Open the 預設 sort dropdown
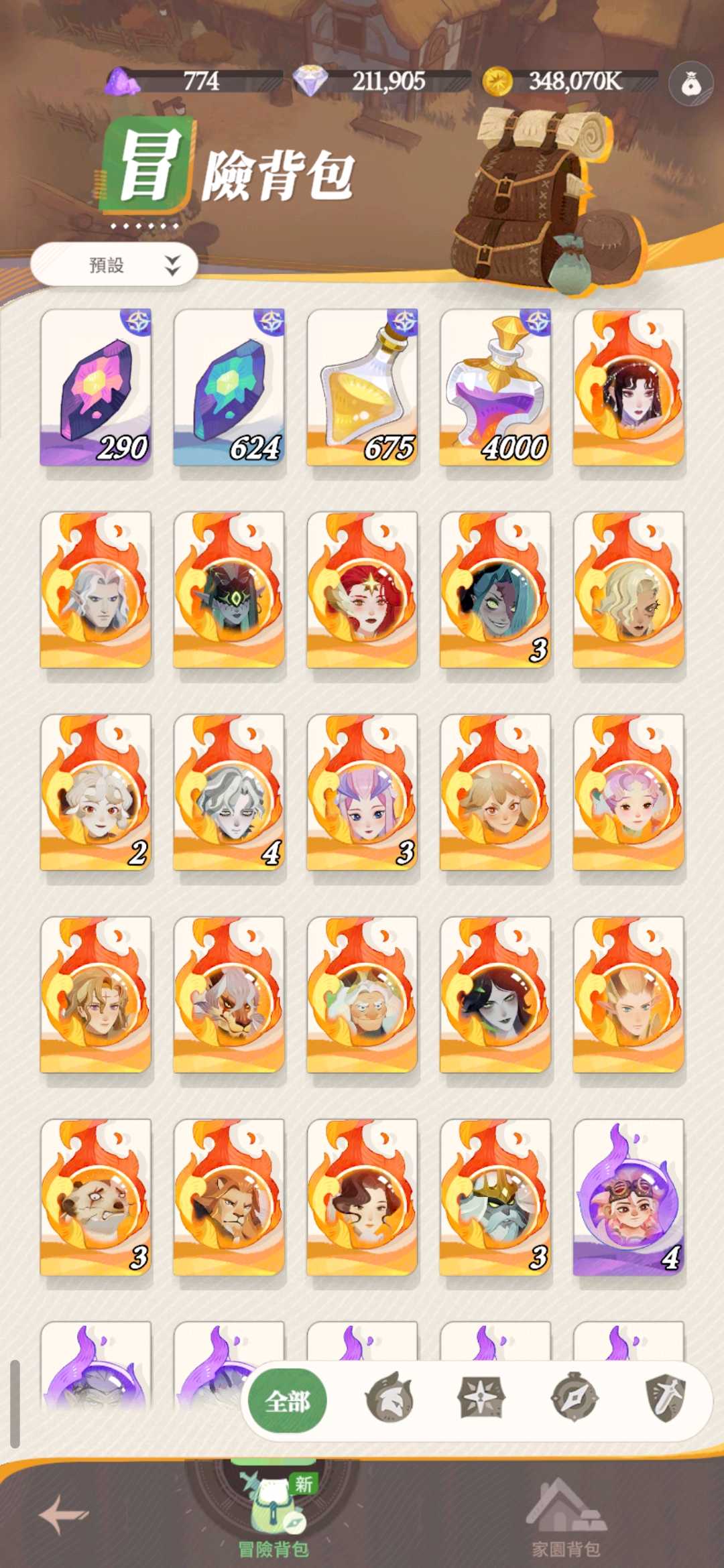The width and height of the screenshot is (724, 1568). (x=114, y=265)
